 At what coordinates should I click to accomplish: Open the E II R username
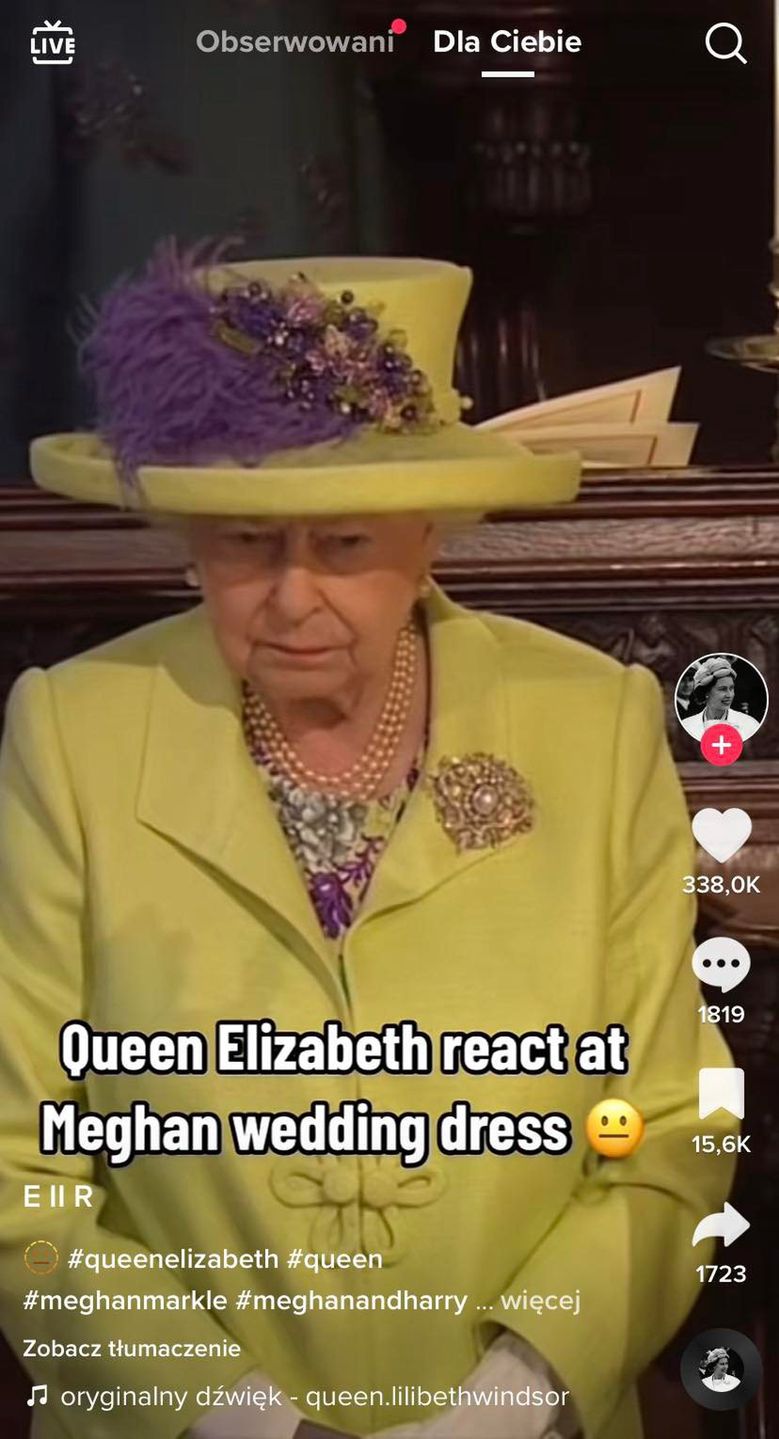coord(58,1197)
